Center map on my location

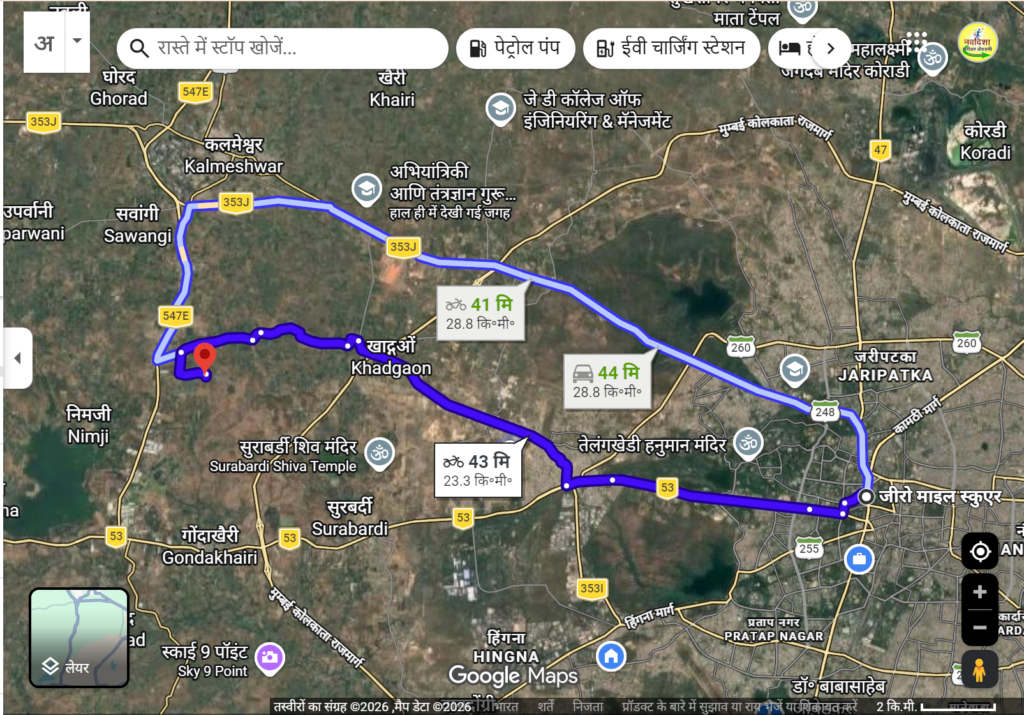click(980, 552)
